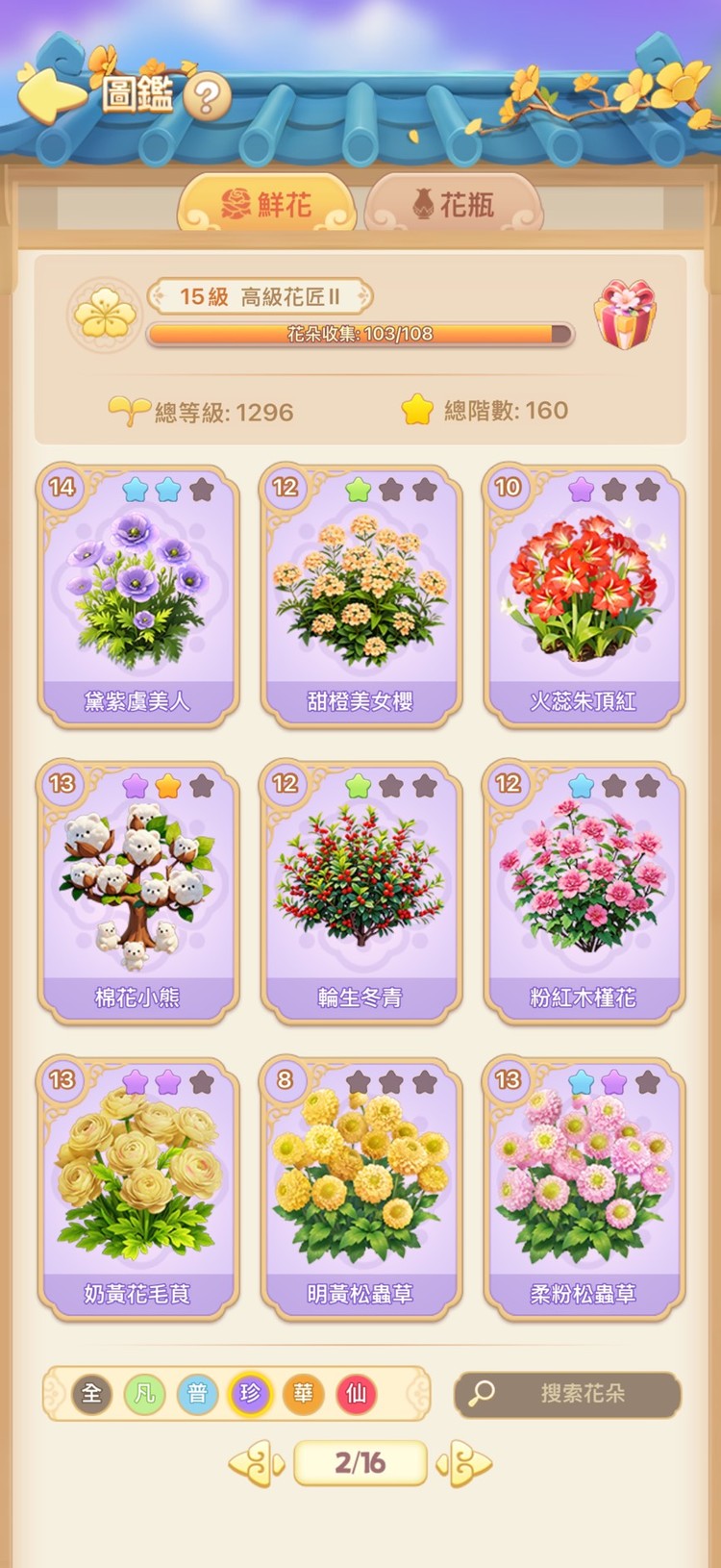Viewport: 721px width, 1568px height.
Task: View the 火蕊朱頂紅 card
Action: [x=584, y=596]
